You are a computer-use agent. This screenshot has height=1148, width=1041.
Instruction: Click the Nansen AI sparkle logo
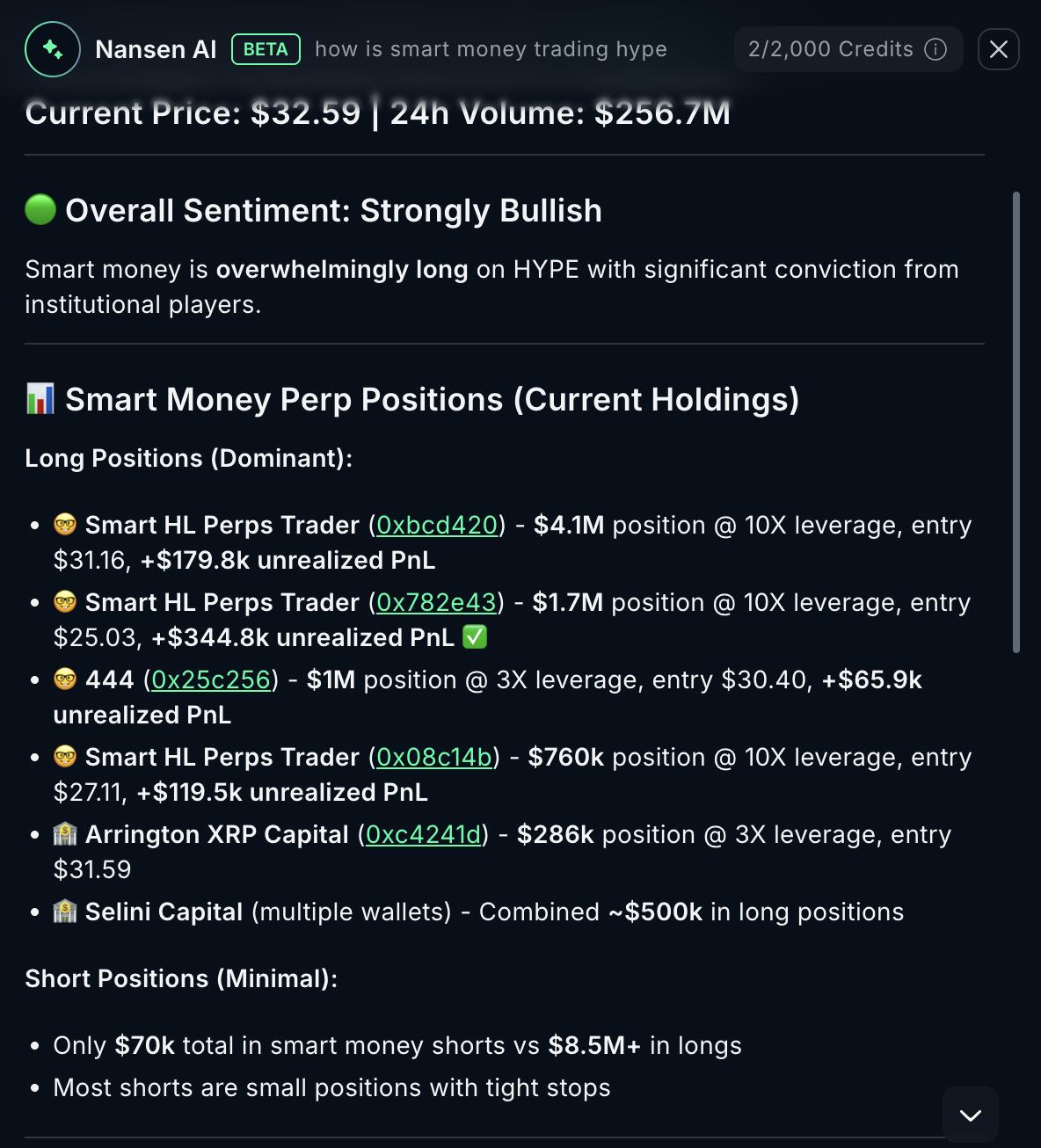tap(52, 49)
